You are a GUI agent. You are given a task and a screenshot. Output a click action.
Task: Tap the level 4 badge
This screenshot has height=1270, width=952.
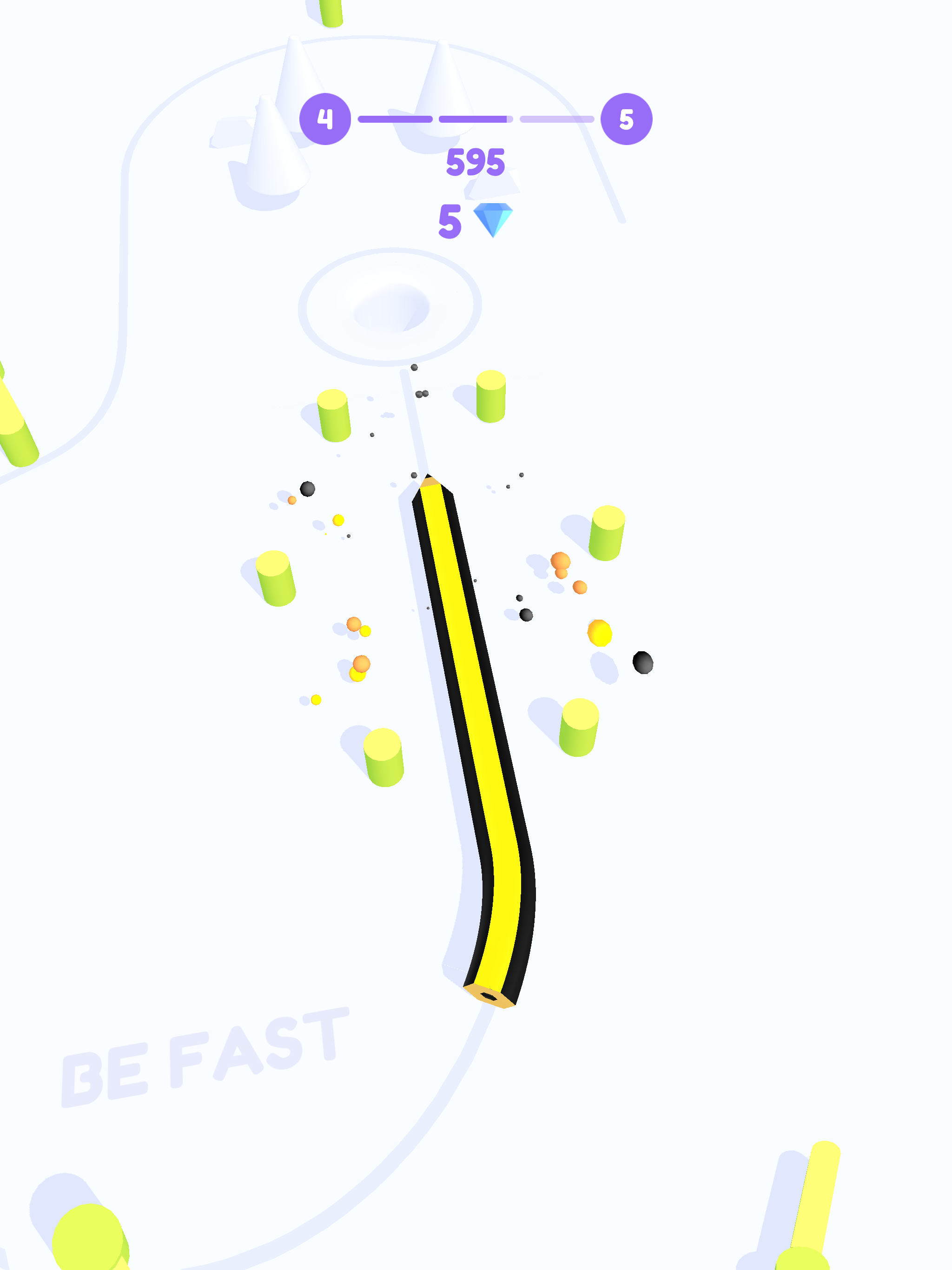[x=326, y=119]
